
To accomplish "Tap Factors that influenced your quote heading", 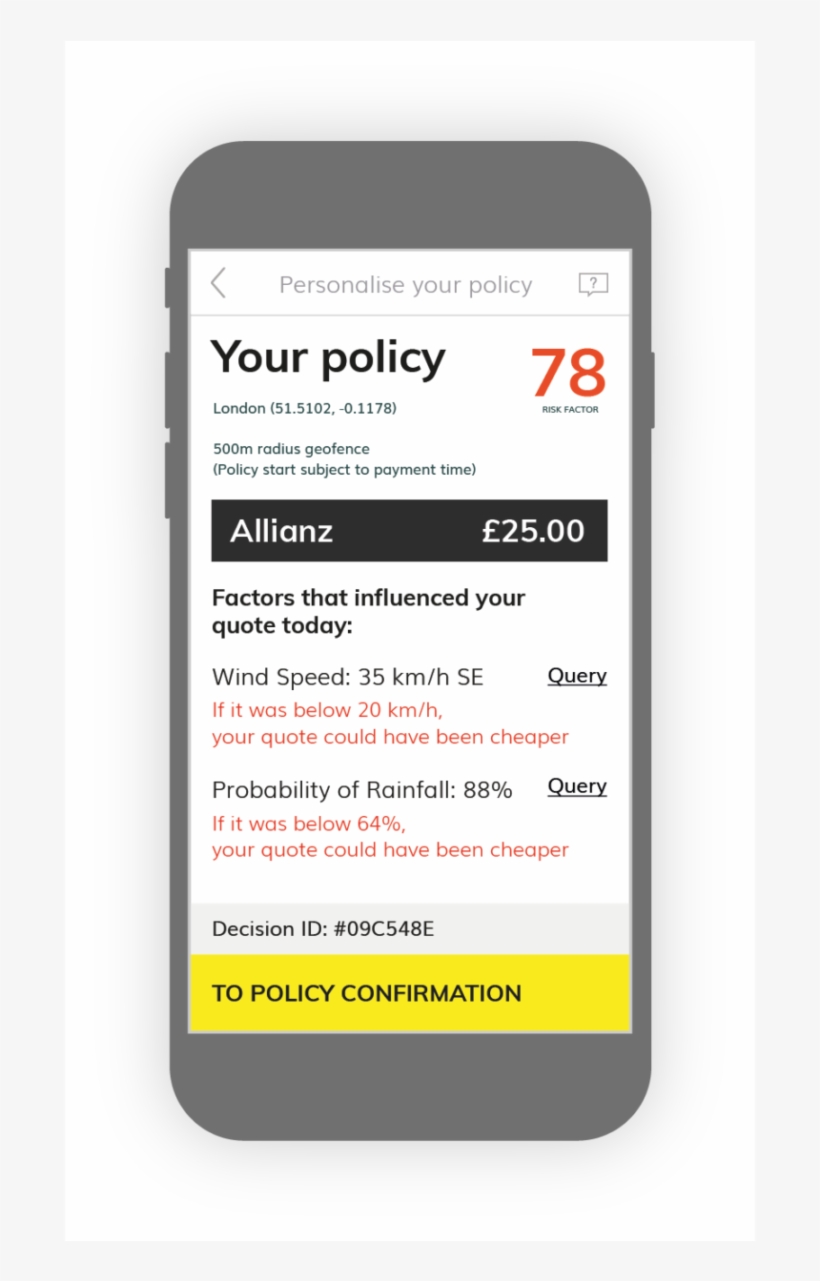I will click(367, 611).
